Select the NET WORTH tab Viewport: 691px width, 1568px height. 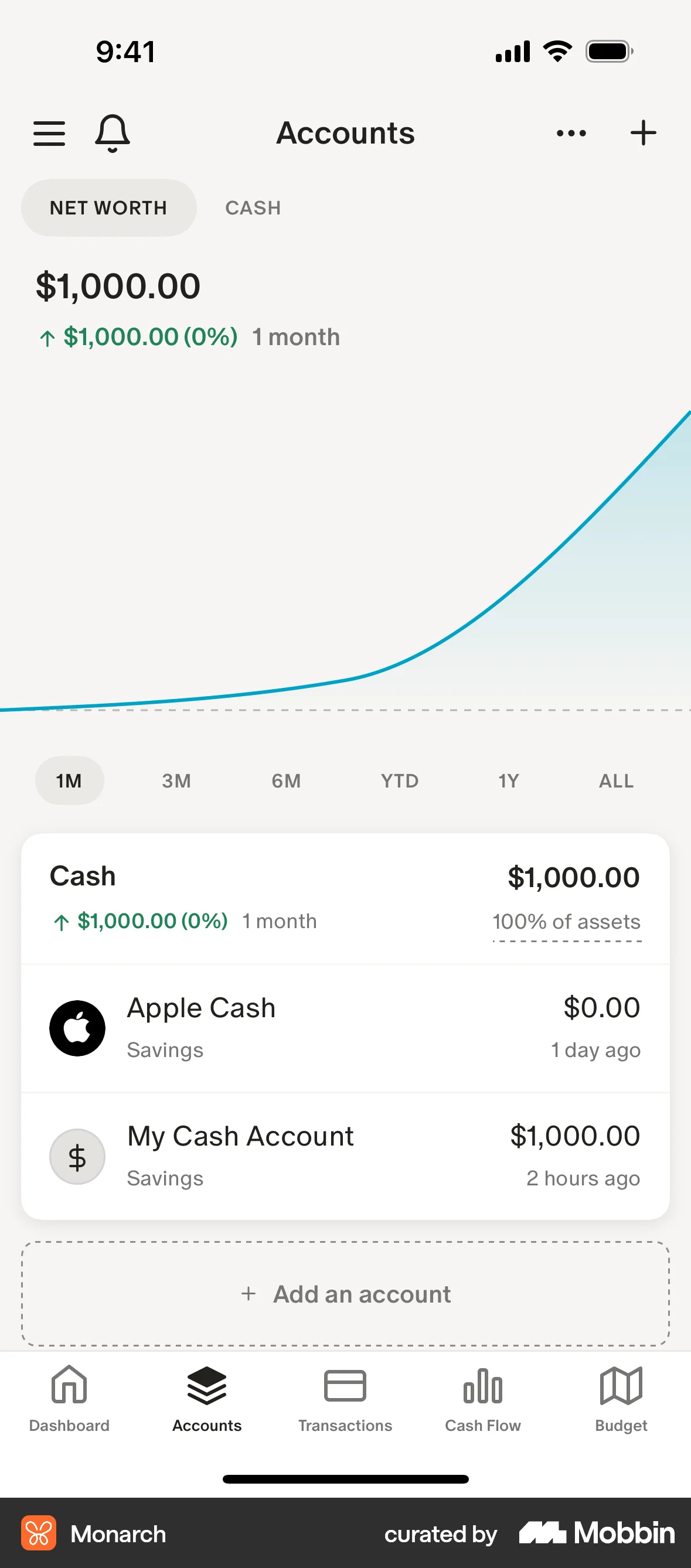pos(108,207)
